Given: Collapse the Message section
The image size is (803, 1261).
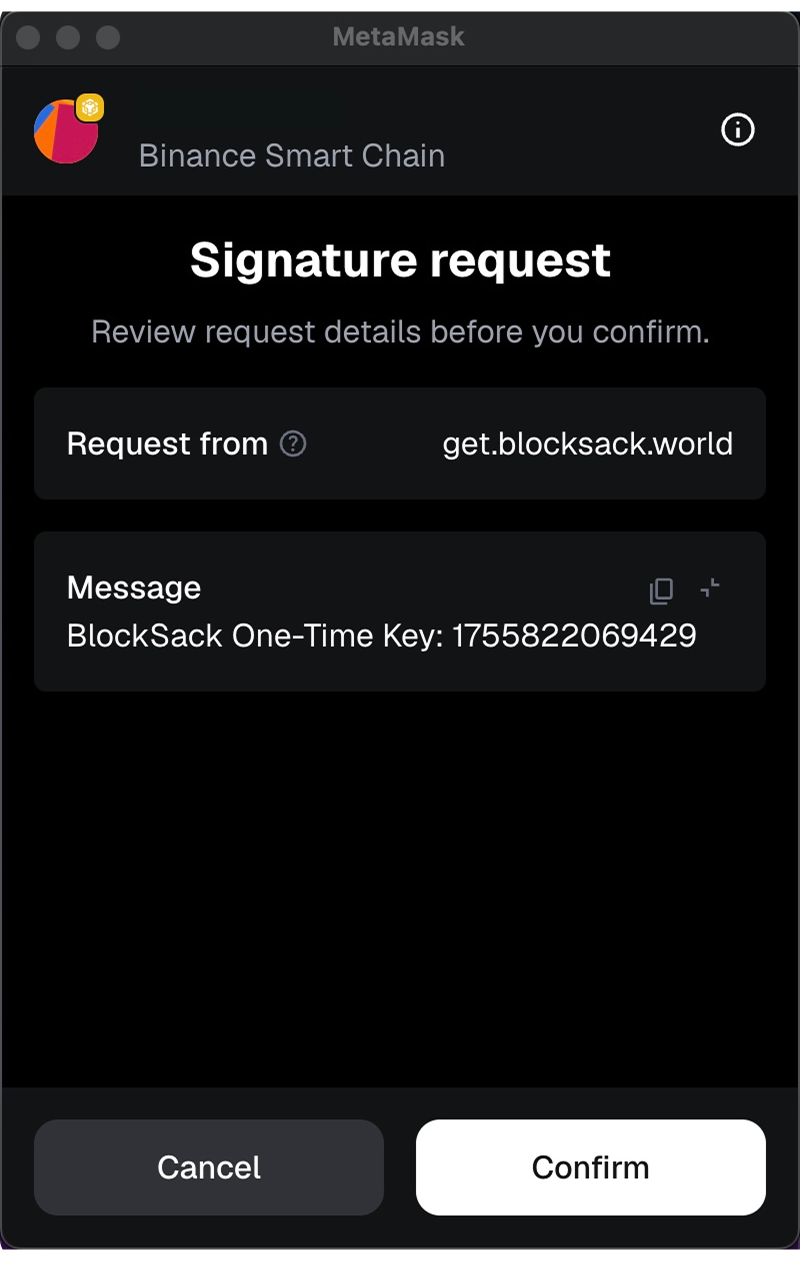Looking at the screenshot, I should pyautogui.click(x=710, y=588).
